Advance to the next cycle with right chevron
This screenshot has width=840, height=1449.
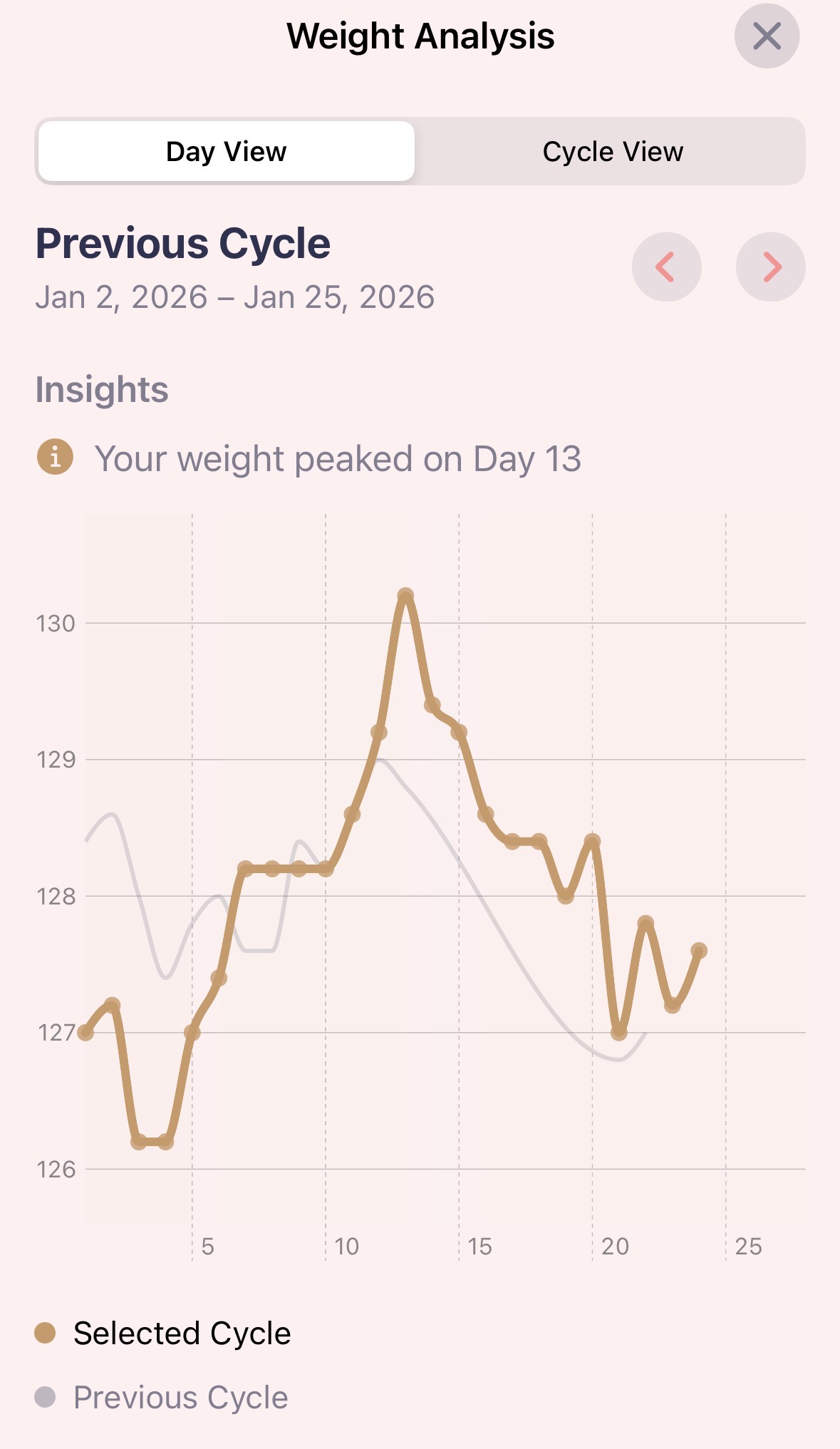pos(771,267)
